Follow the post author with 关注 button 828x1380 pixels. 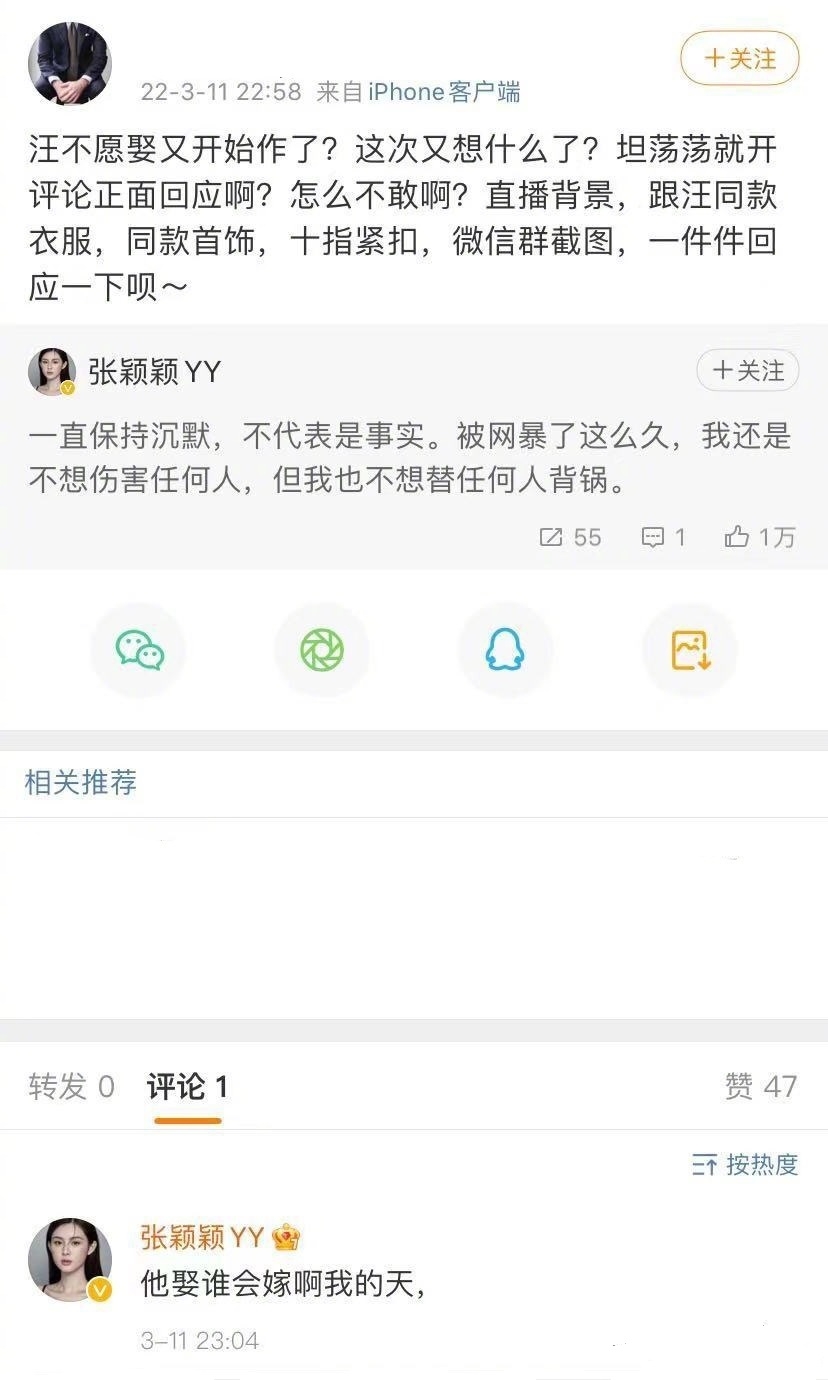click(740, 58)
